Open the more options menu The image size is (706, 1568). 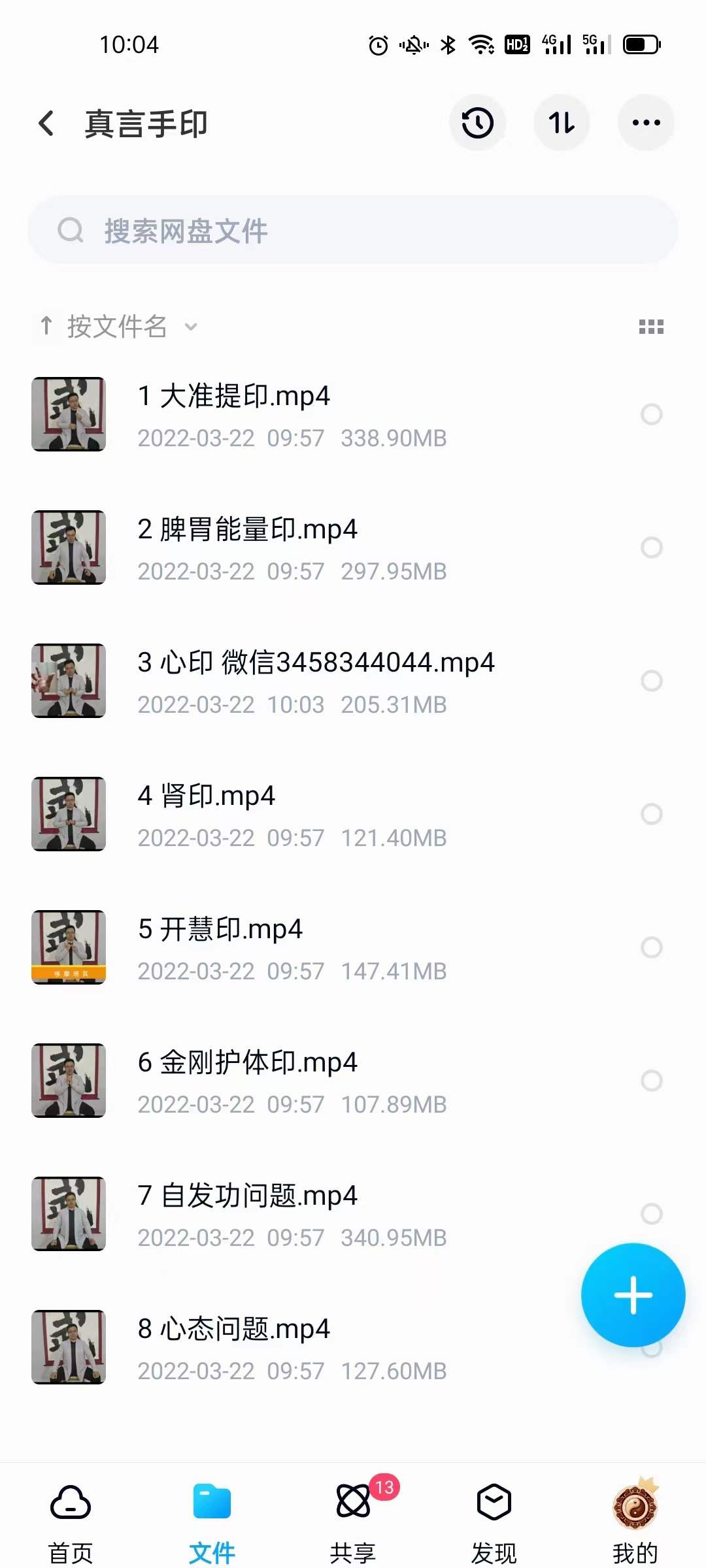click(x=645, y=123)
